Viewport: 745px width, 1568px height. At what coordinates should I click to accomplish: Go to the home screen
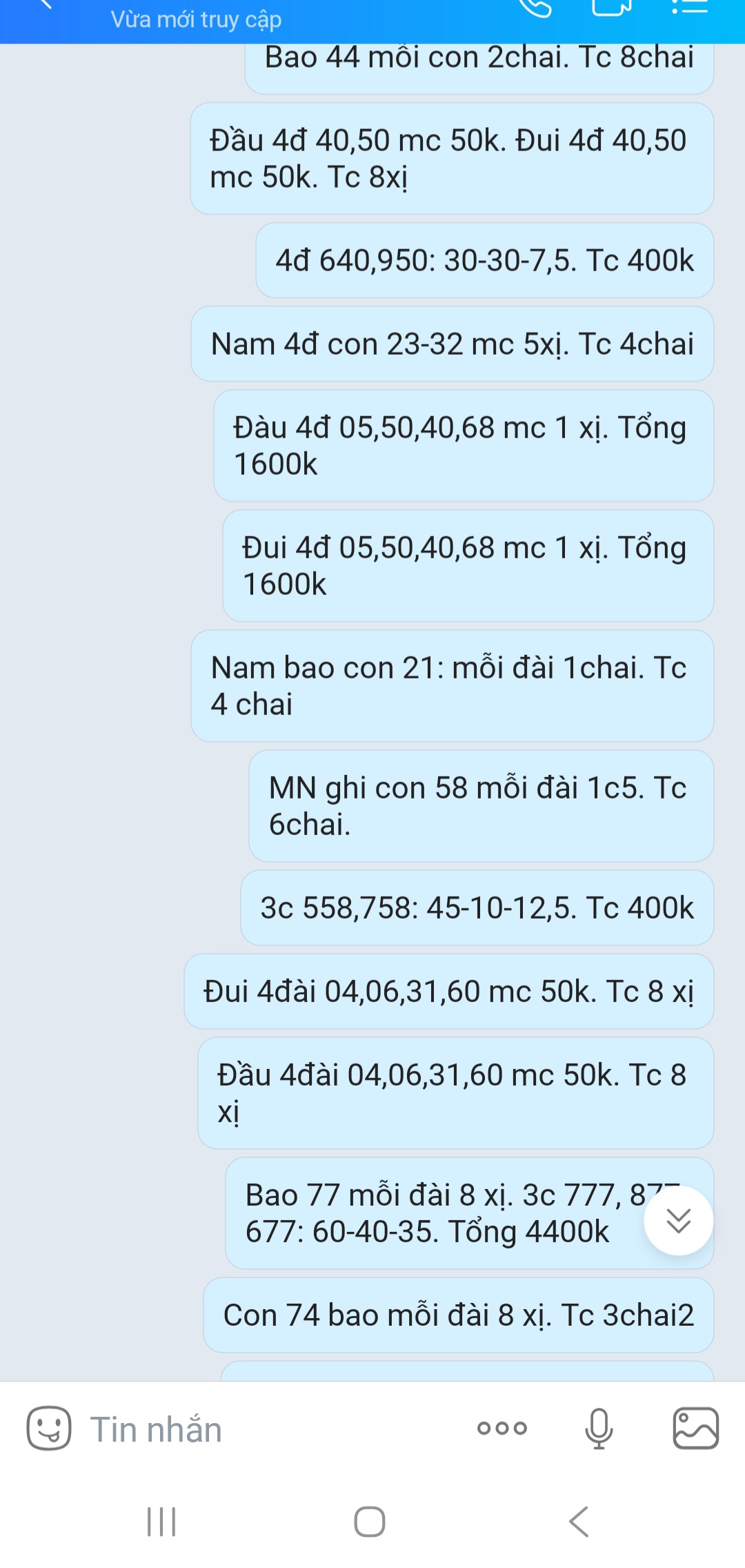click(370, 1521)
